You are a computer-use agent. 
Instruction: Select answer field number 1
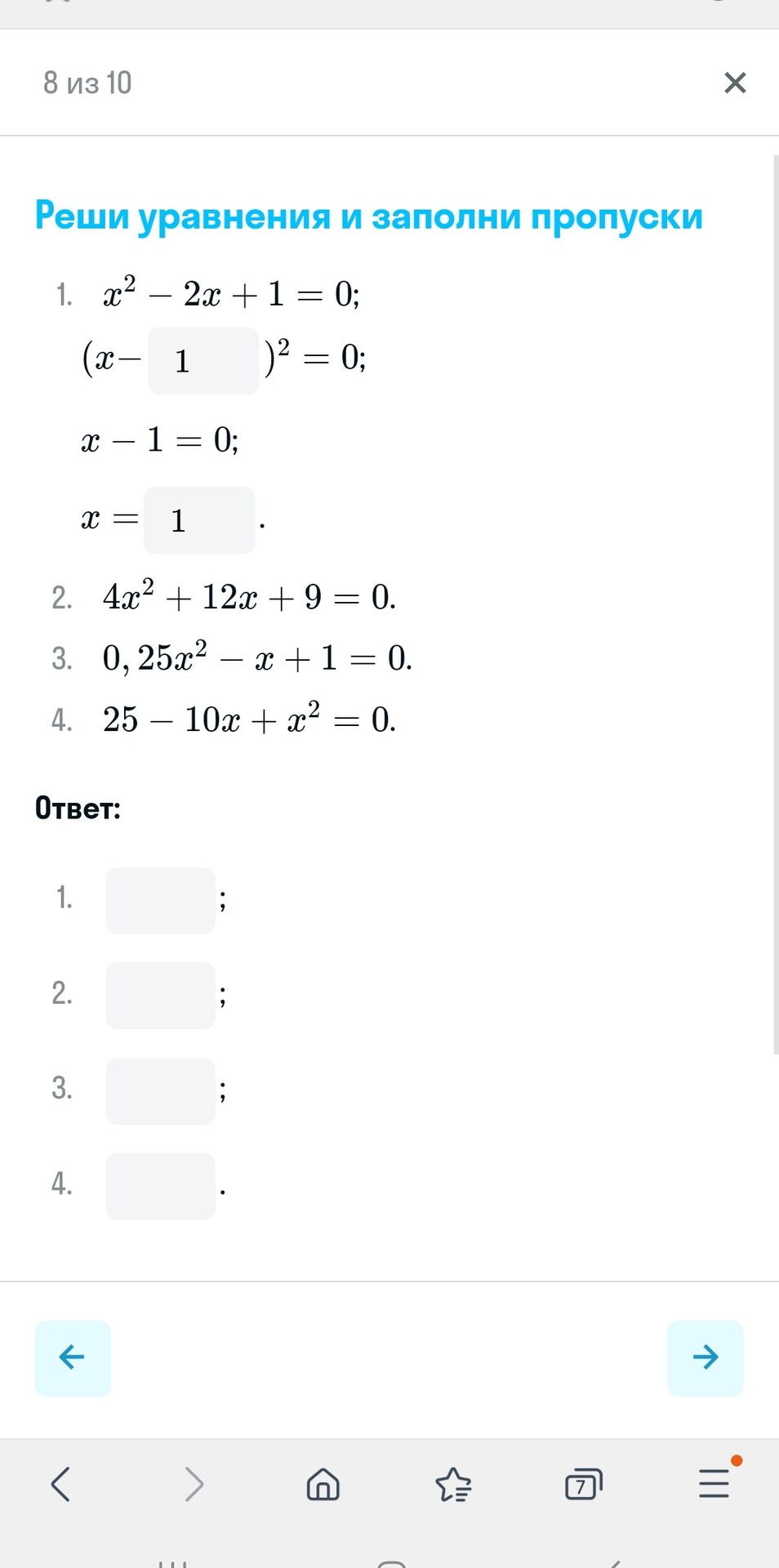coord(161,901)
